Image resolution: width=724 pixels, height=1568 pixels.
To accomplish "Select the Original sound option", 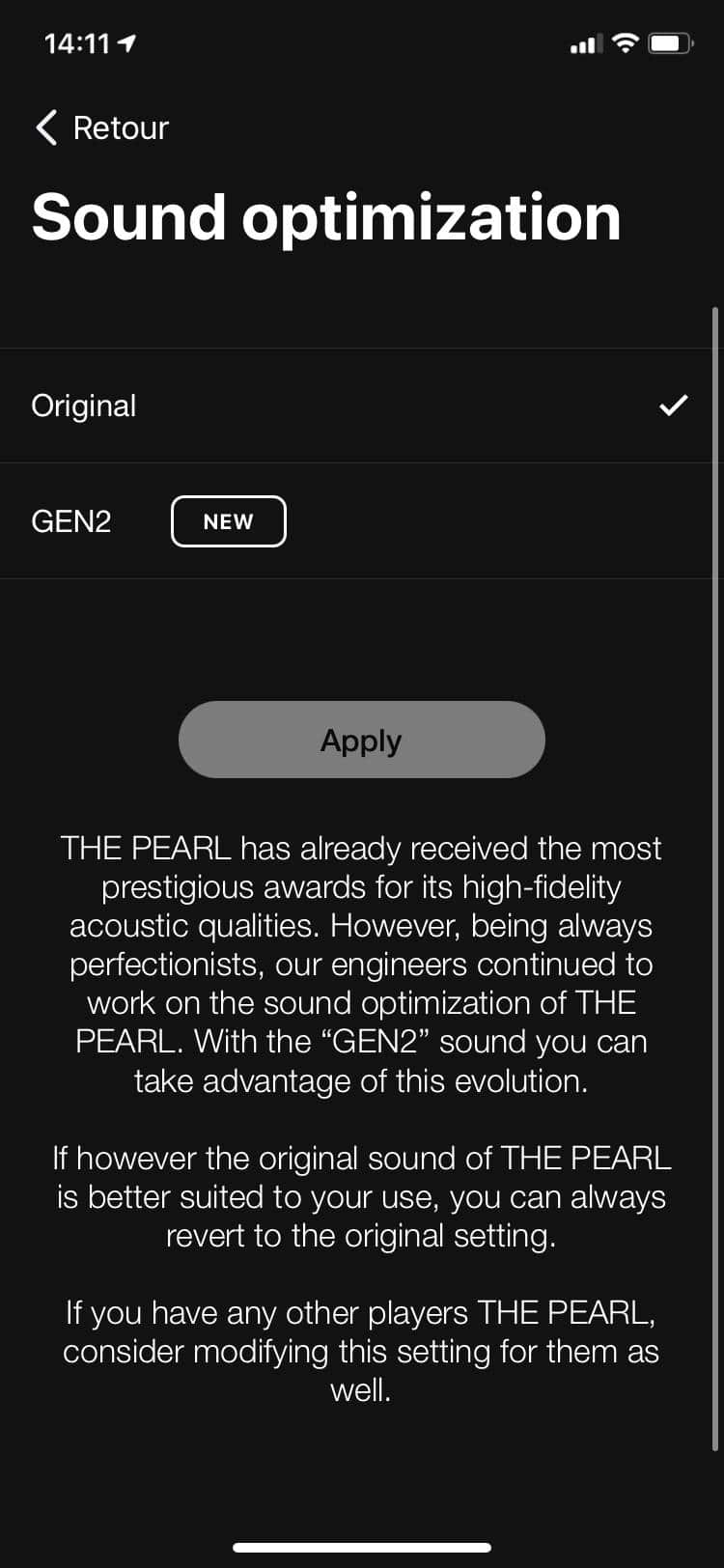I will pos(362,406).
